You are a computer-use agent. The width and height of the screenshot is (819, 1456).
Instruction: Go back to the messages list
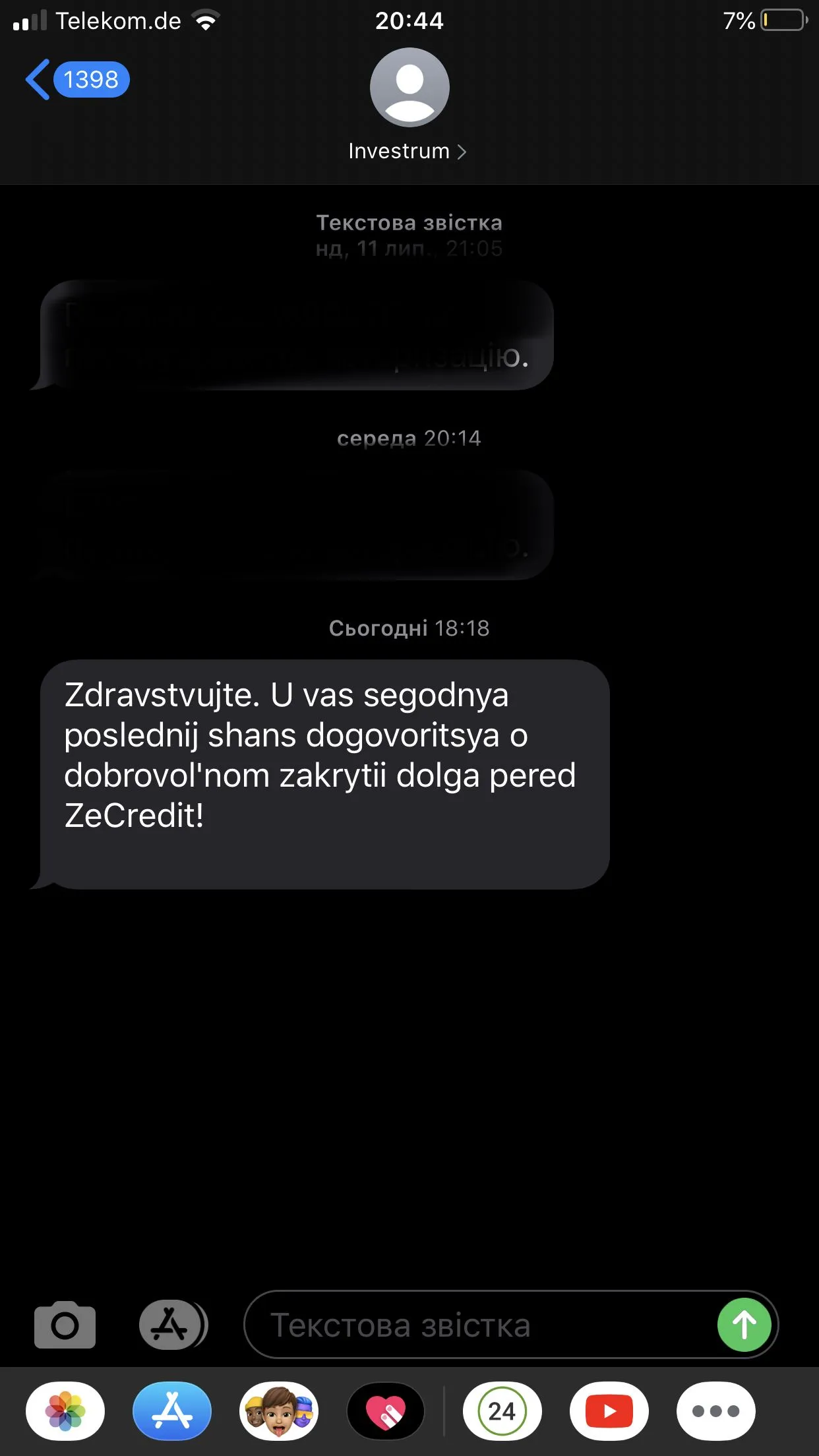[76, 80]
